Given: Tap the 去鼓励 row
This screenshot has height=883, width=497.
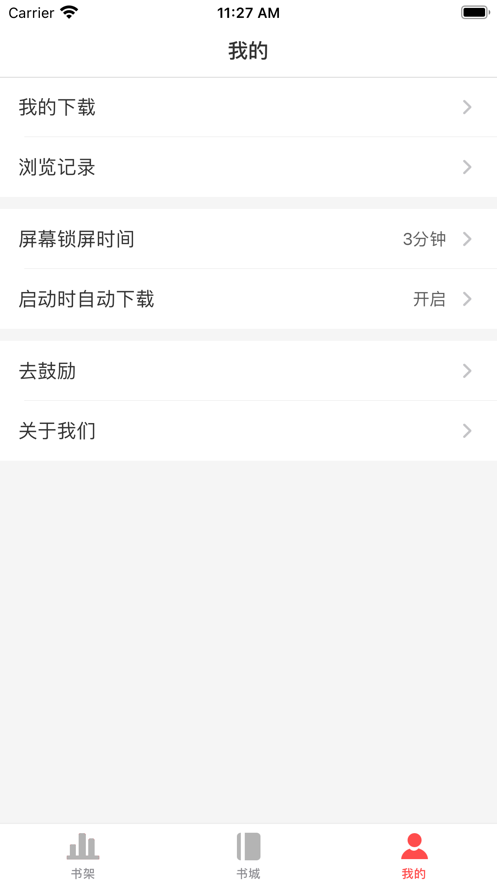Looking at the screenshot, I should 248,371.
